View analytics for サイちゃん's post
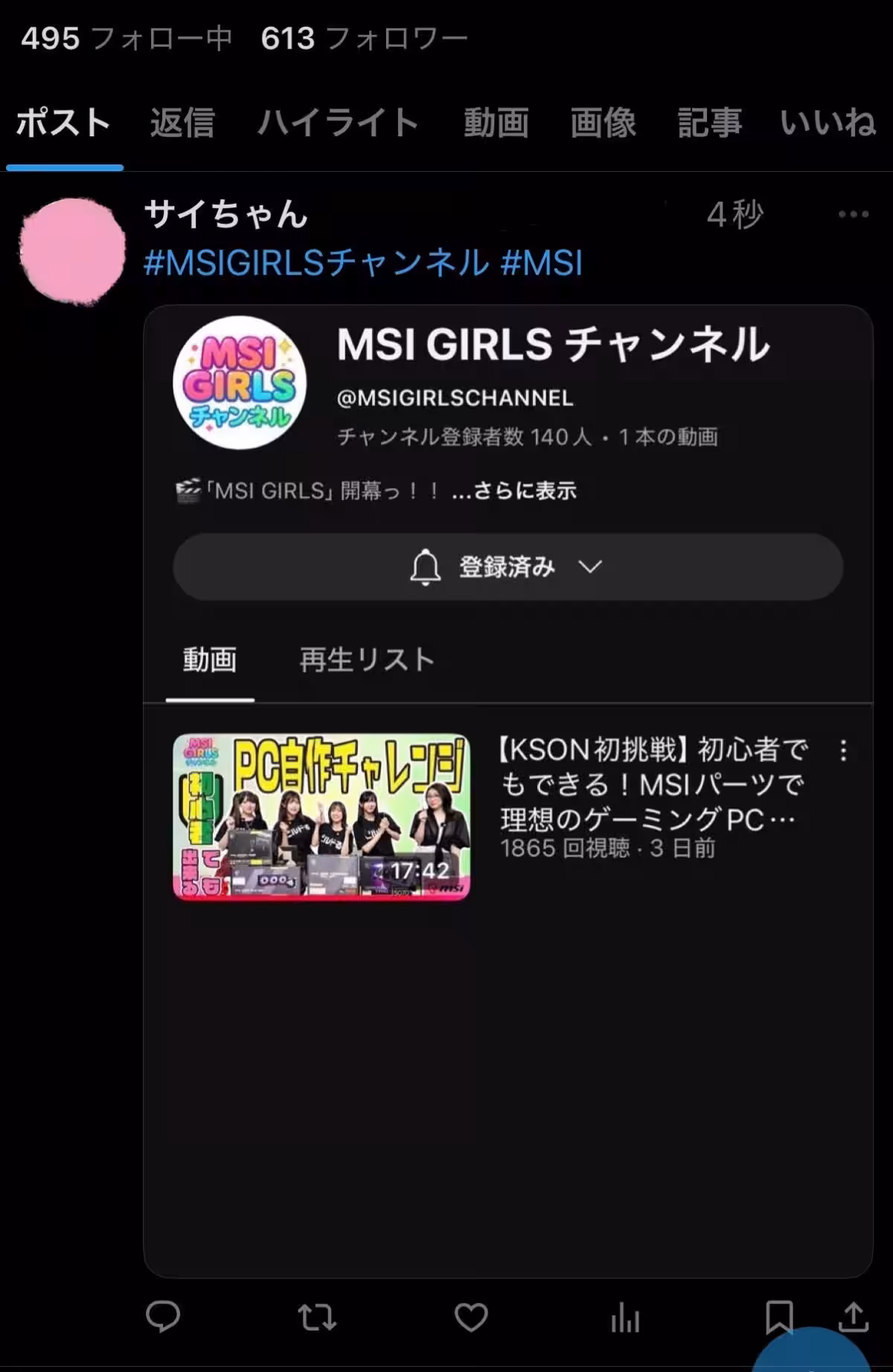This screenshot has height=1372, width=893. tap(625, 1319)
